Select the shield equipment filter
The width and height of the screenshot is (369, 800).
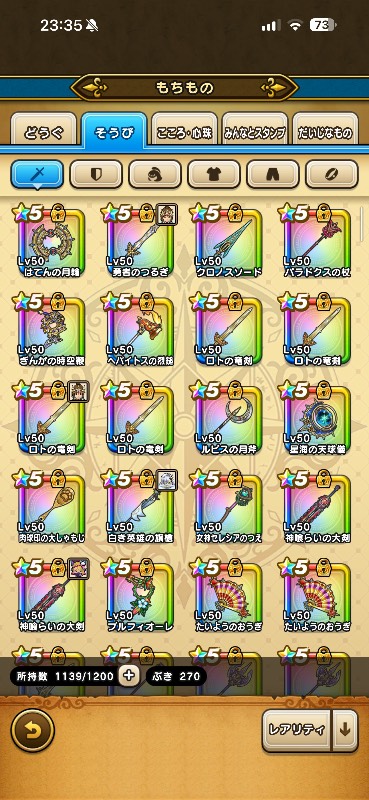click(x=96, y=174)
